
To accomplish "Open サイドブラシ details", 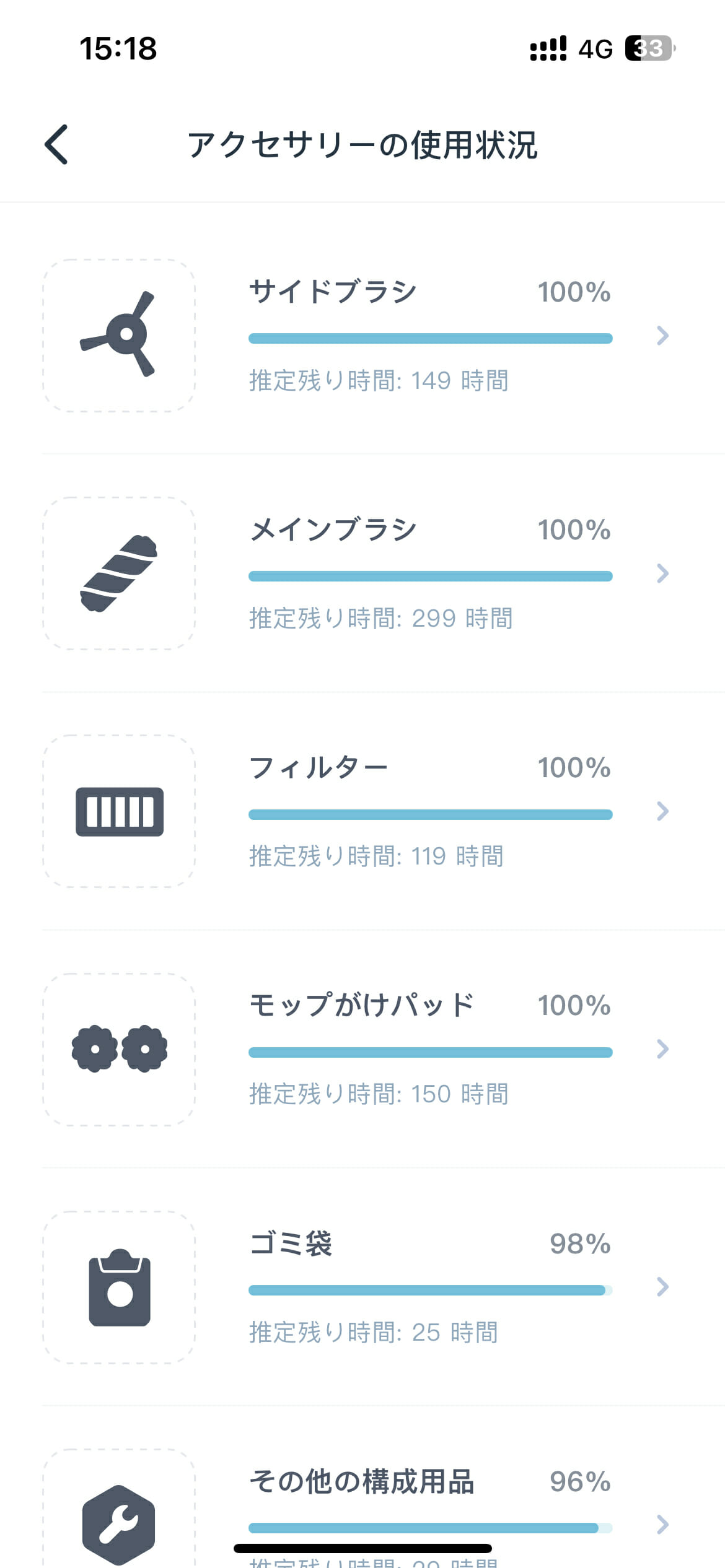I will tap(362, 336).
